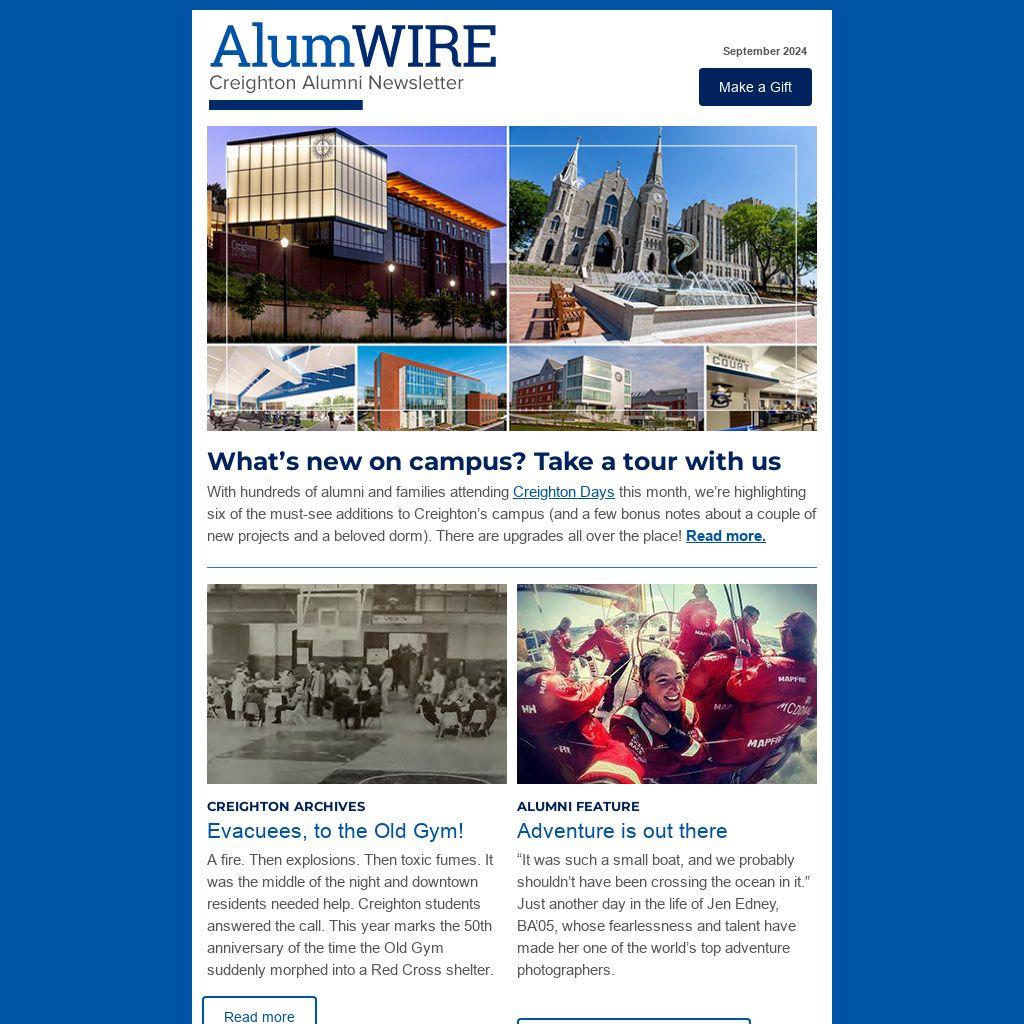1024x1024 pixels.
Task: View the Old Gym archive photo
Action: pos(356,683)
